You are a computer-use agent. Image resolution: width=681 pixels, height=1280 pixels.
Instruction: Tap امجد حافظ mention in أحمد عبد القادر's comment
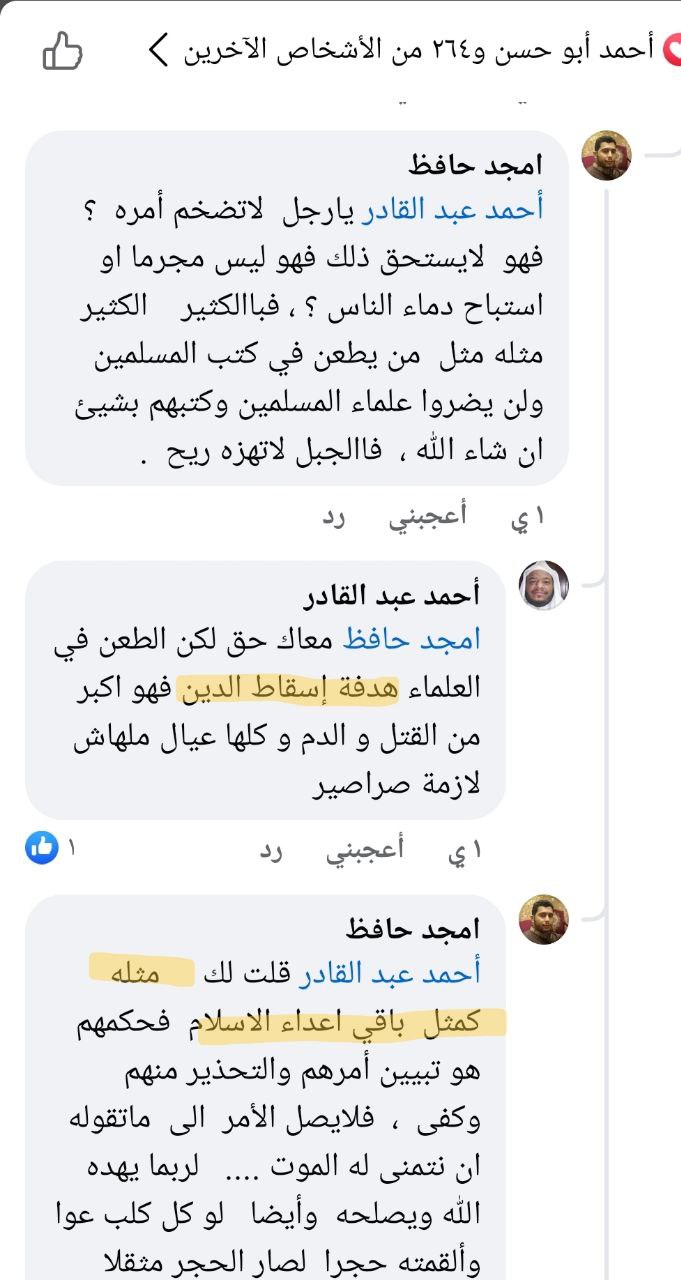pos(413,638)
